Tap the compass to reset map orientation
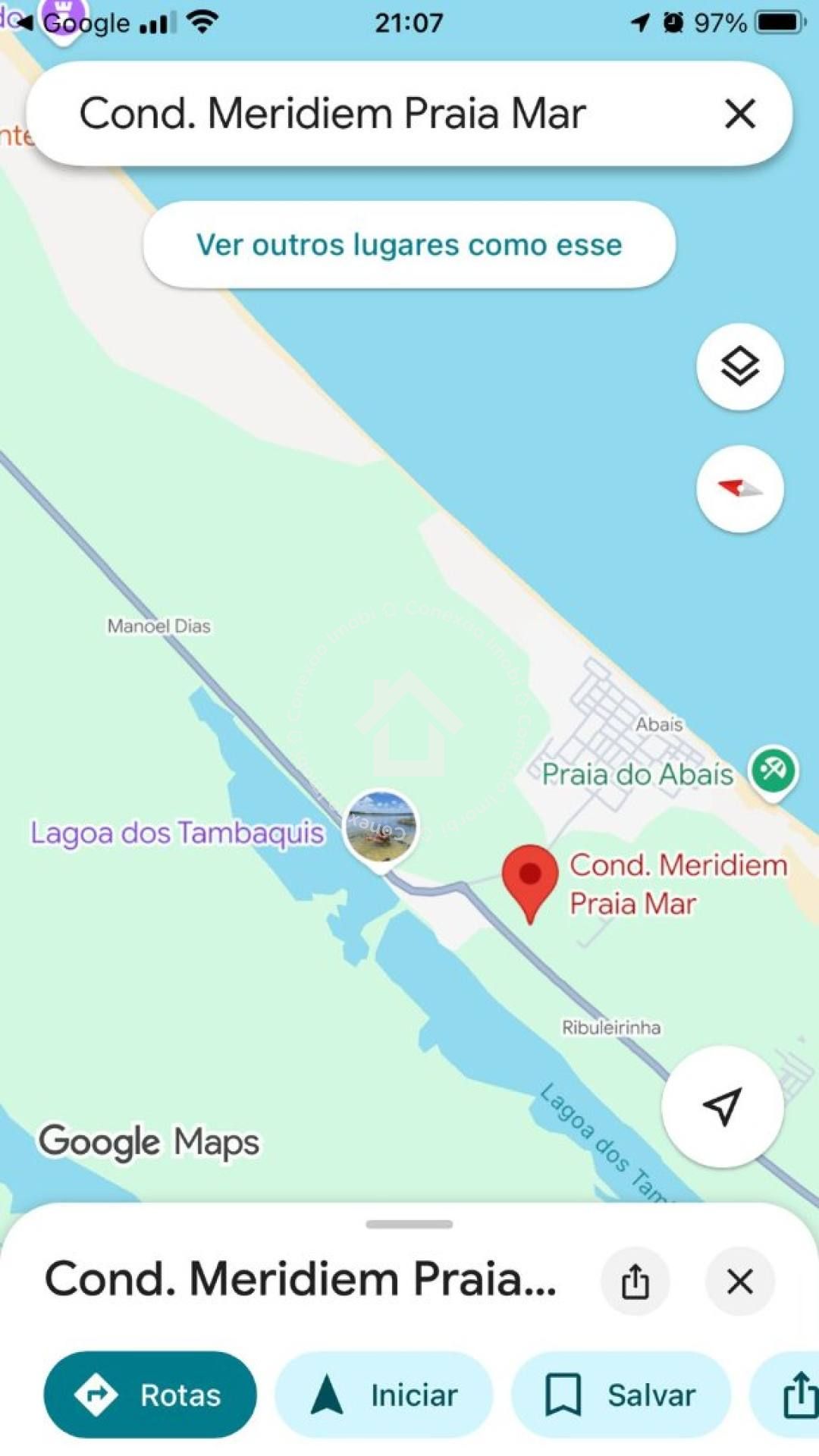The height and width of the screenshot is (1456, 819). point(739,488)
